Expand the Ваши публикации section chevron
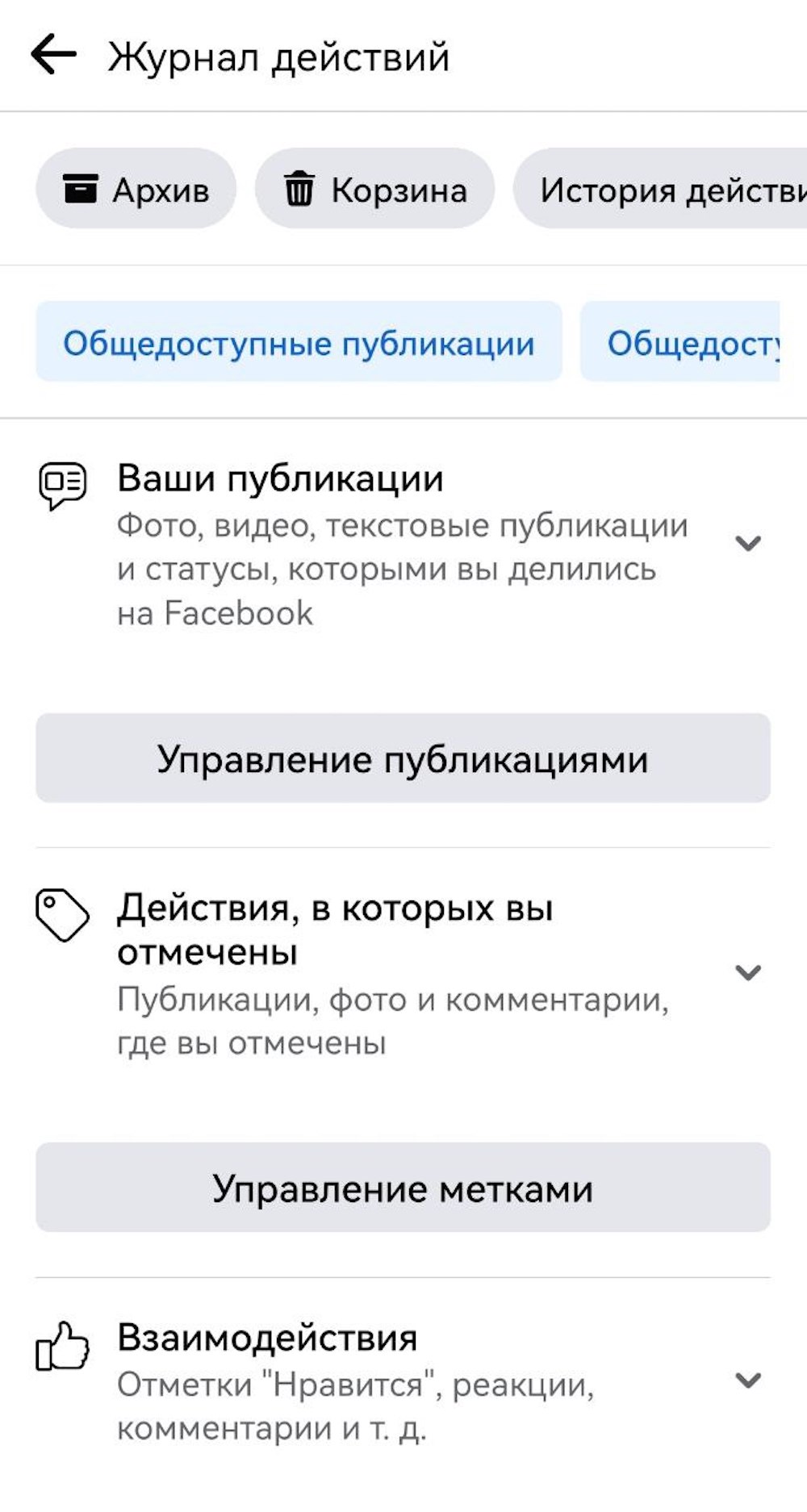807x1512 pixels. tap(747, 542)
